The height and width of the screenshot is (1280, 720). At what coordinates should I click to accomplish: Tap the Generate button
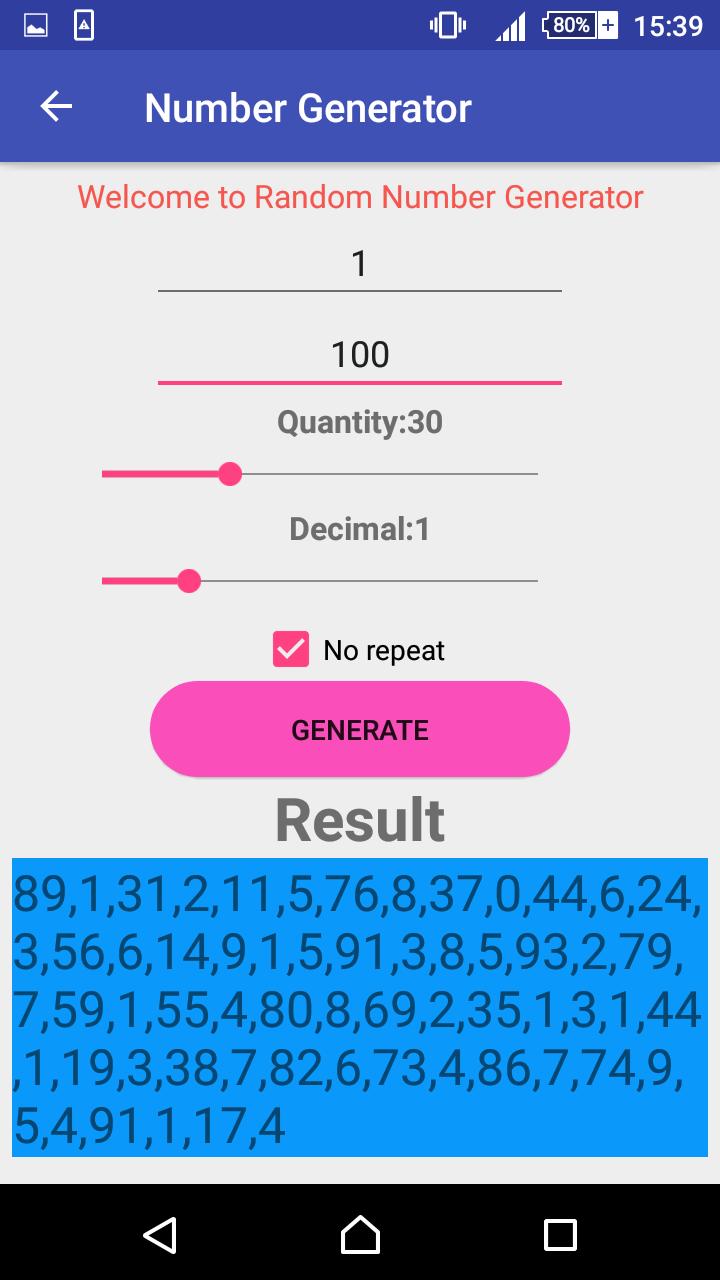[360, 730]
